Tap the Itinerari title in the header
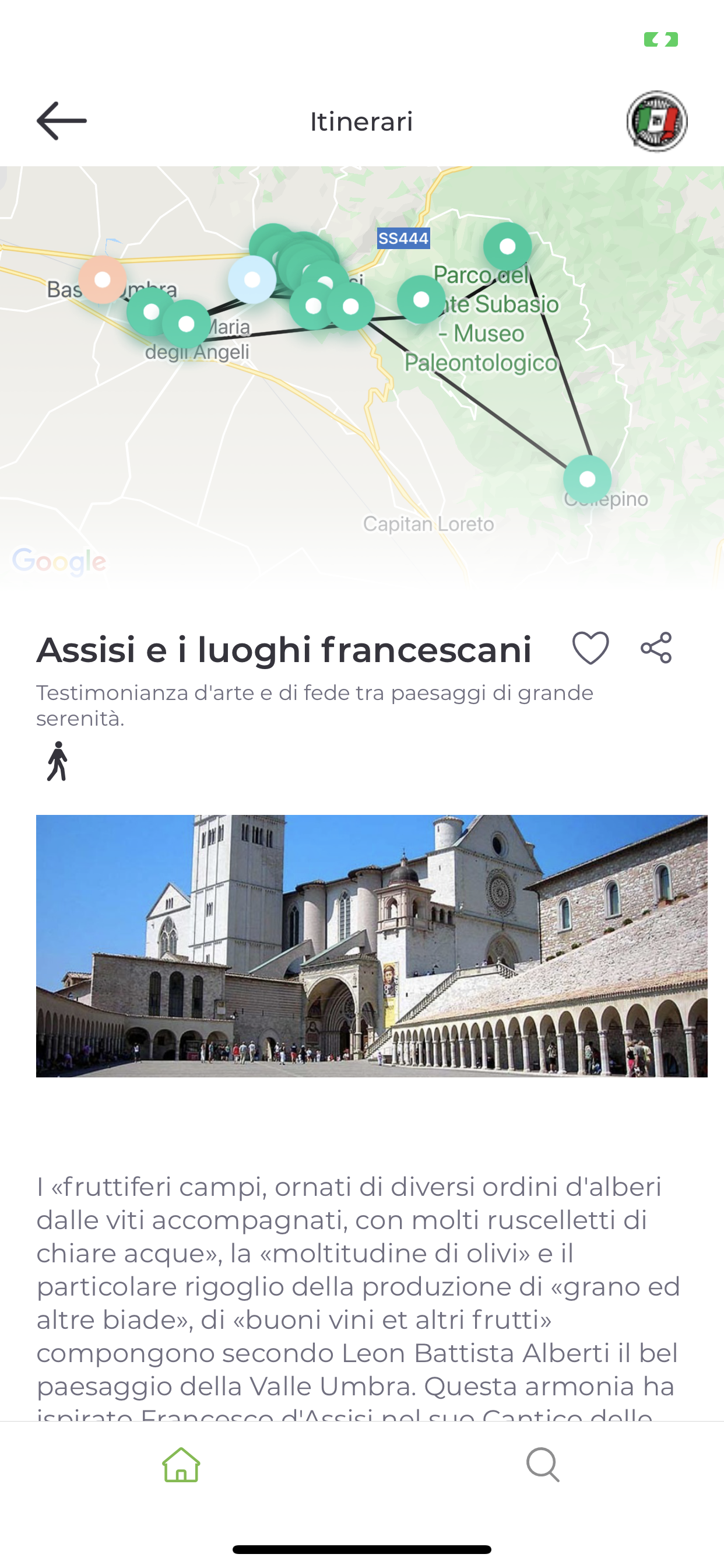This screenshot has width=724, height=1568. pyautogui.click(x=361, y=121)
